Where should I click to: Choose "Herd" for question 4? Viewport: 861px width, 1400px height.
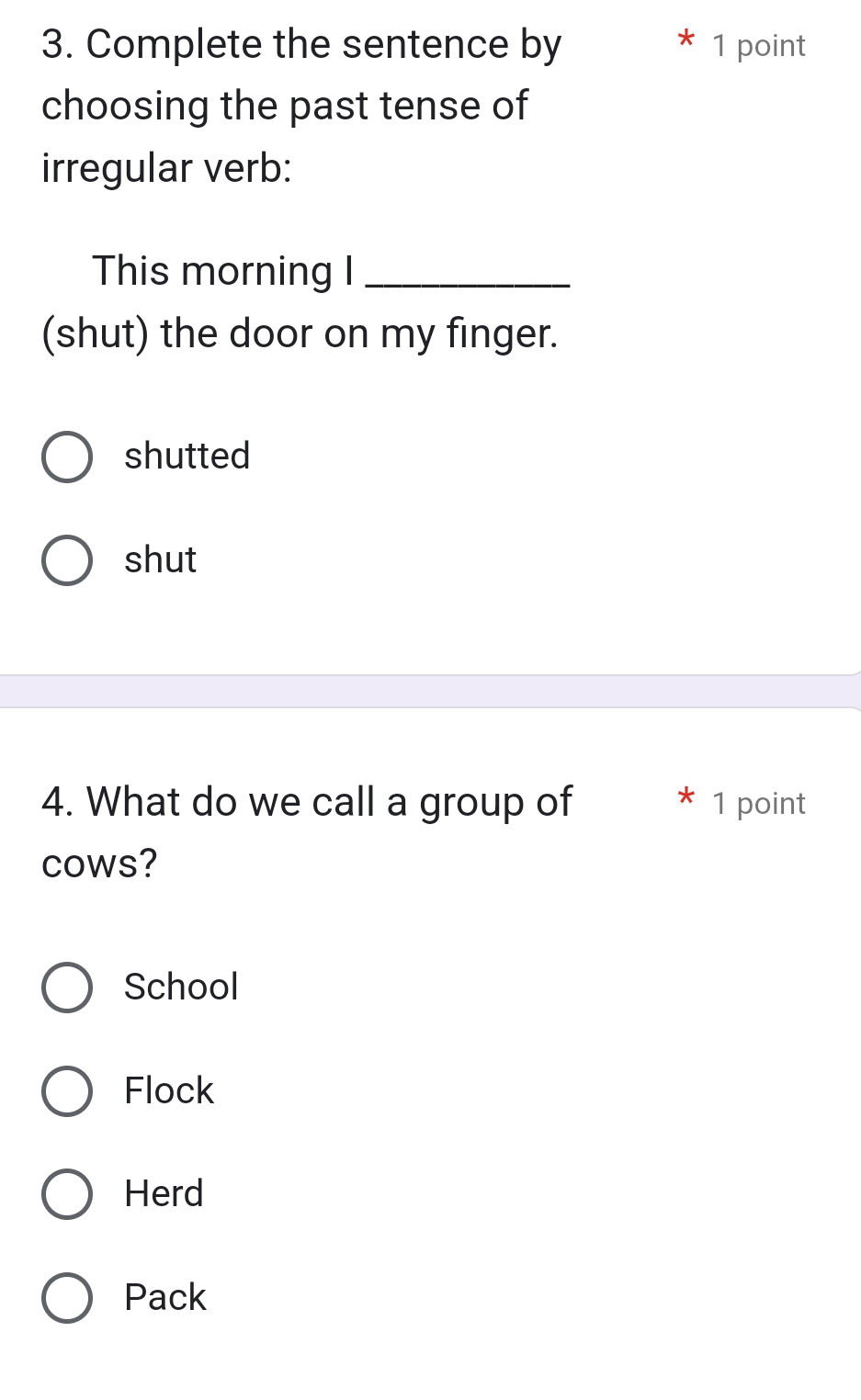[66, 1194]
